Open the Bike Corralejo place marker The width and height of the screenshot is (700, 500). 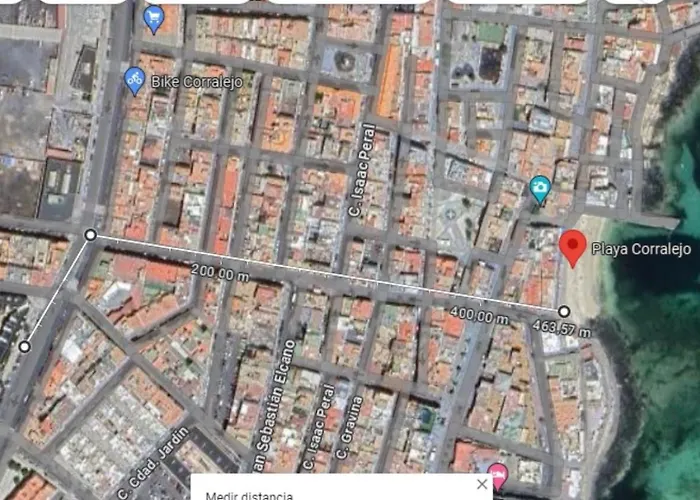coord(135,80)
